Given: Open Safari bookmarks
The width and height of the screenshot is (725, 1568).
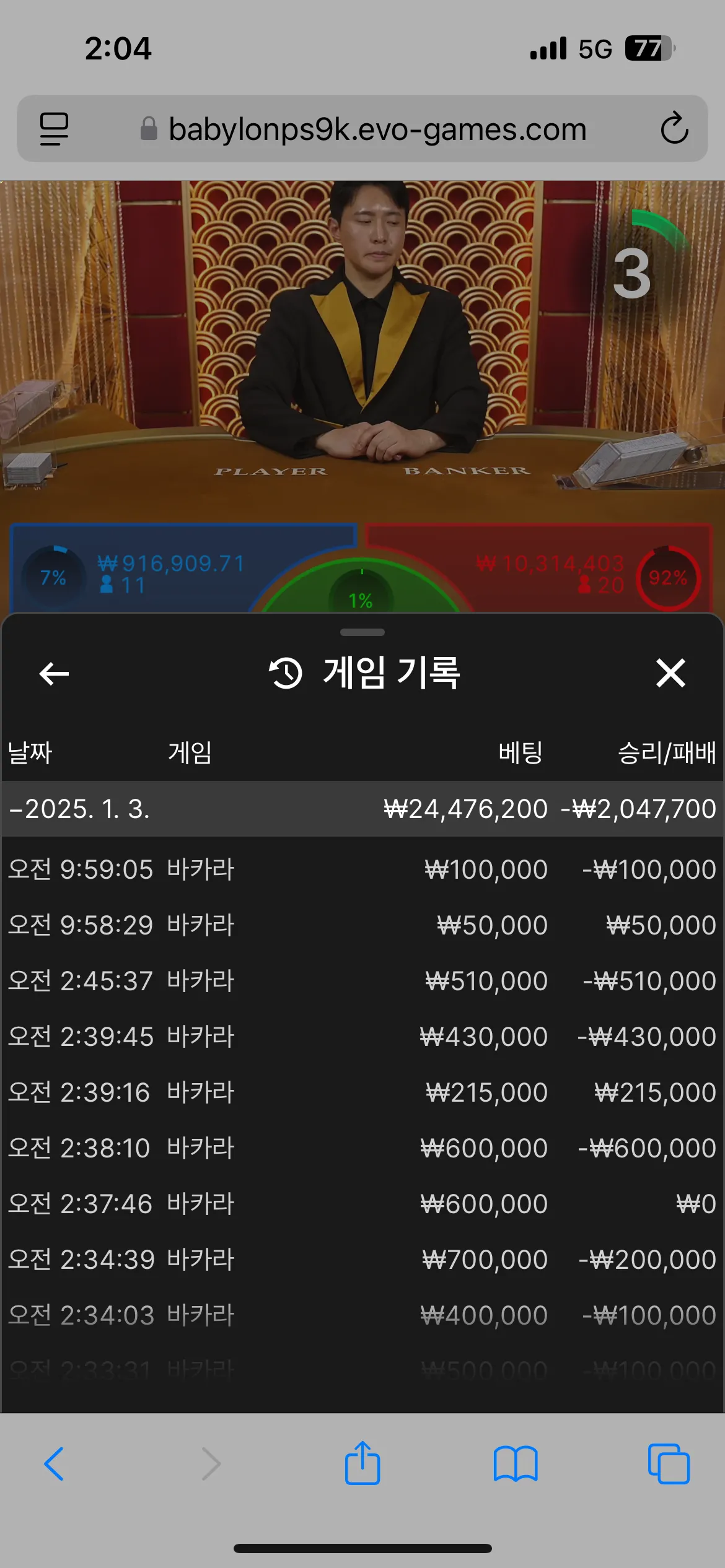Looking at the screenshot, I should pyautogui.click(x=516, y=1464).
